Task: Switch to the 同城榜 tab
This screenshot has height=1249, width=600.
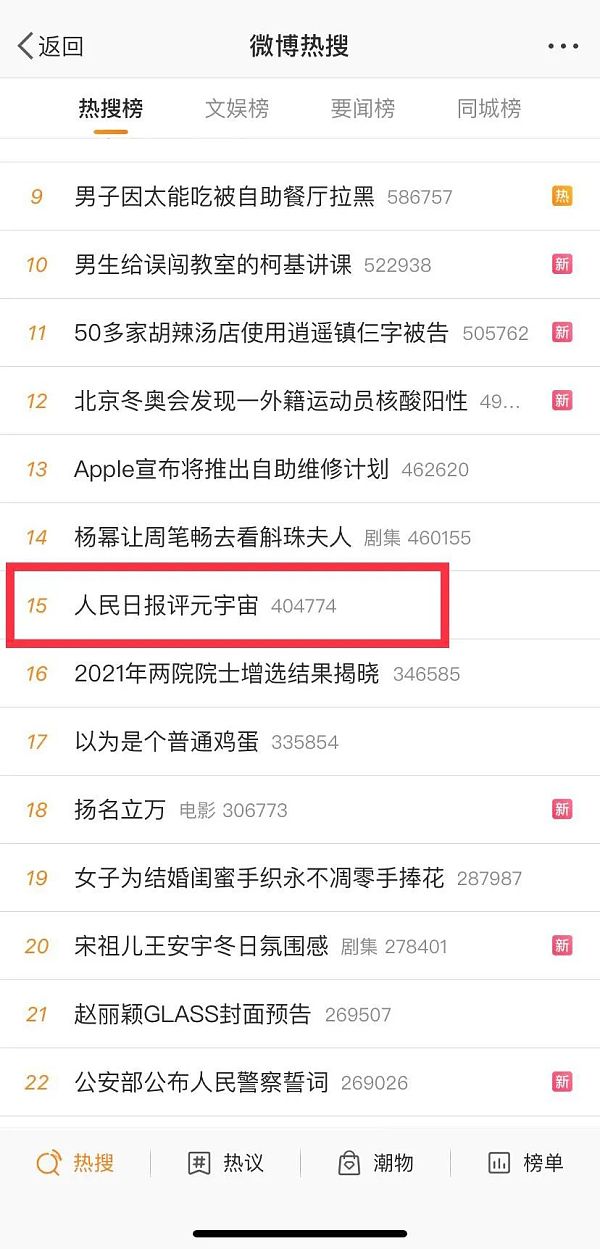Action: click(489, 108)
